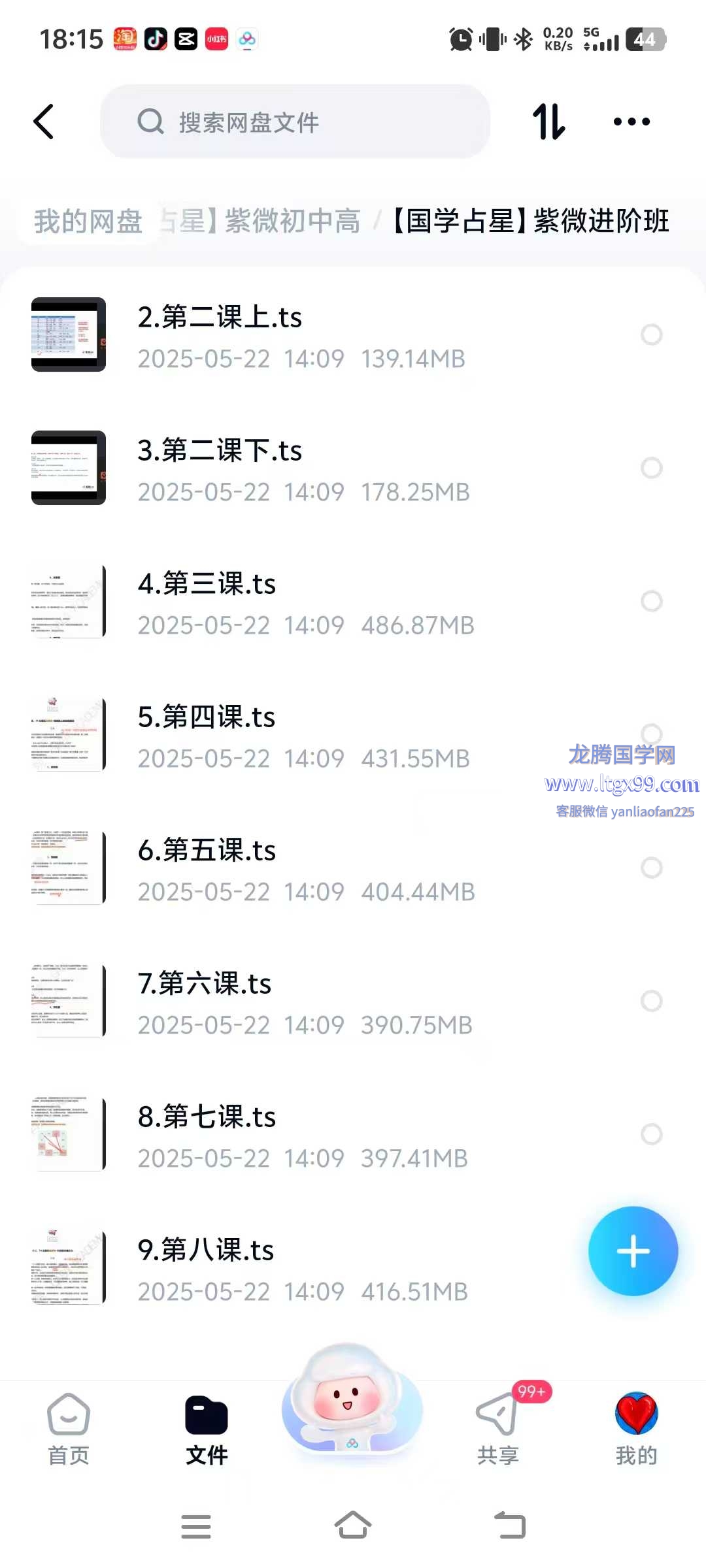Open recent apps from navigation bar

pyautogui.click(x=196, y=1526)
